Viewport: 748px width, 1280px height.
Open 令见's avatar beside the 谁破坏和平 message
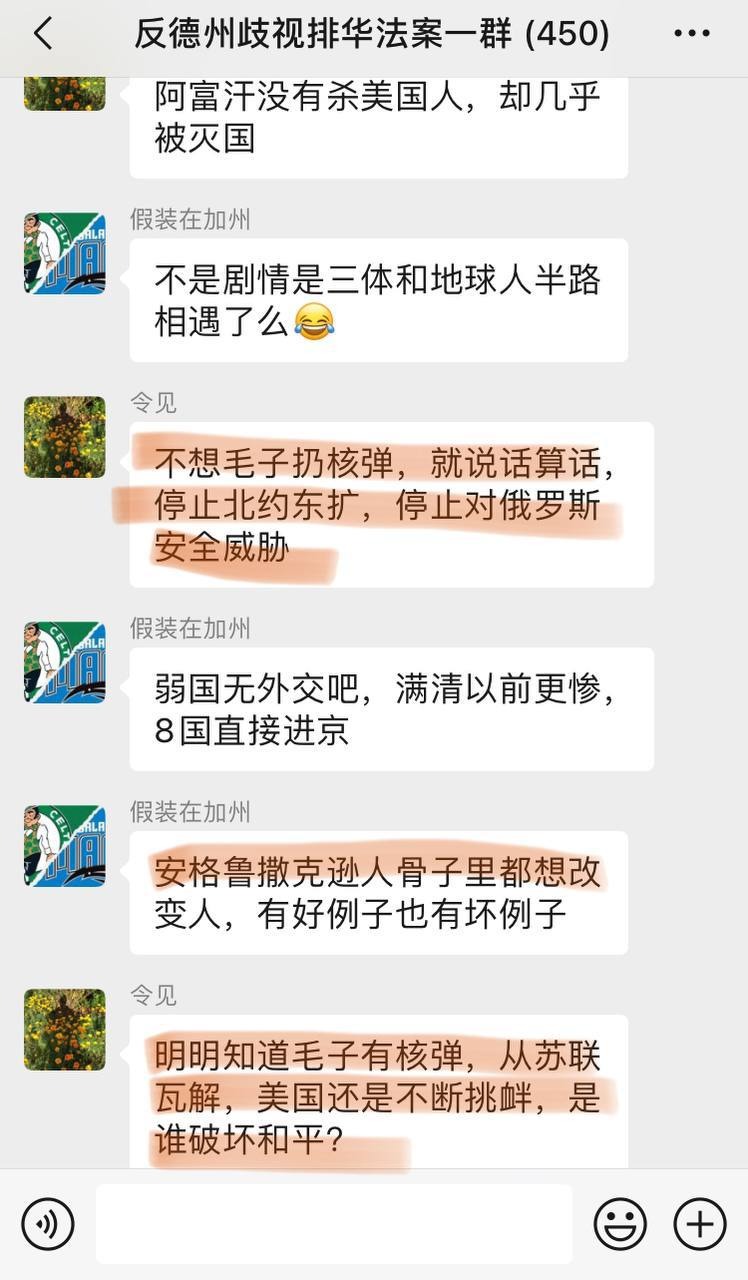tap(65, 1030)
